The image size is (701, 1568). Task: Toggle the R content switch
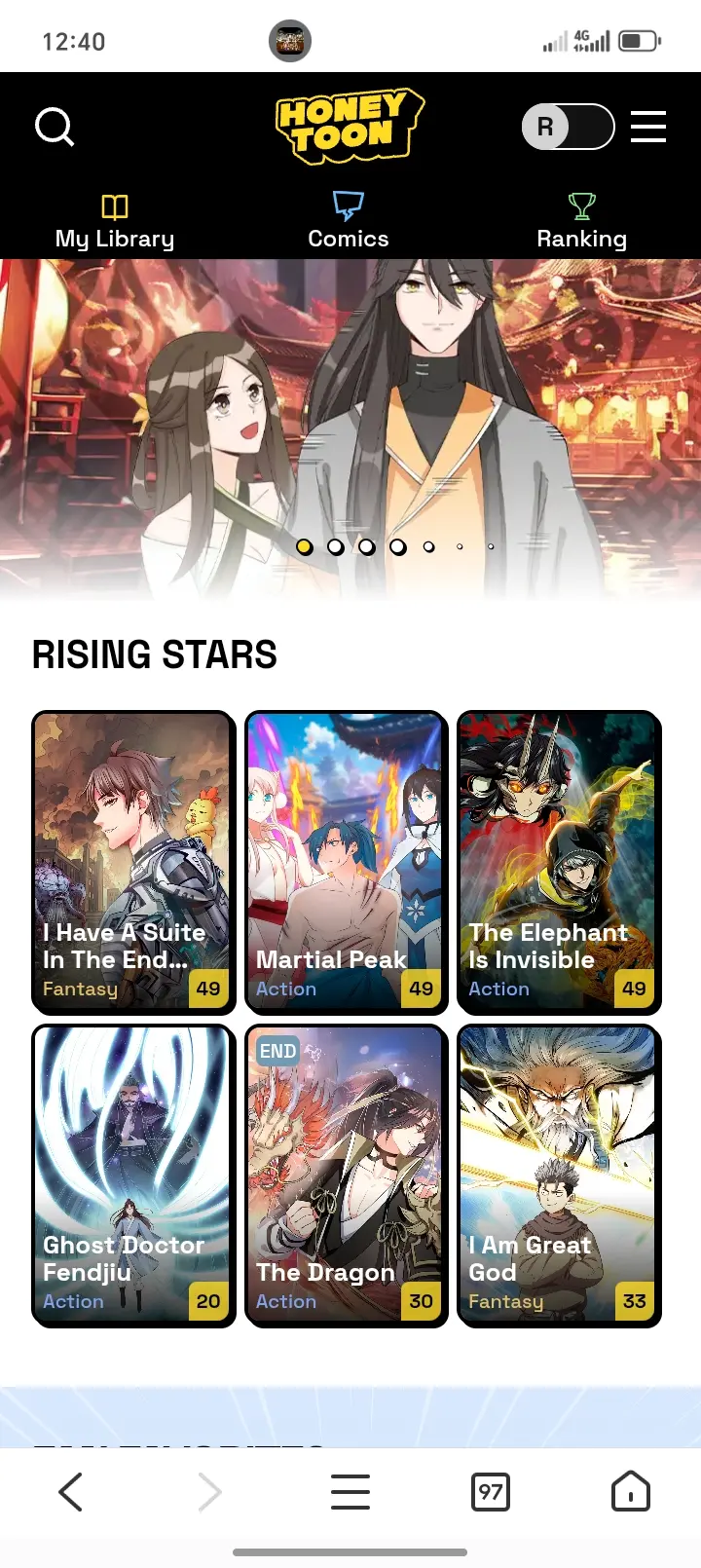(569, 127)
